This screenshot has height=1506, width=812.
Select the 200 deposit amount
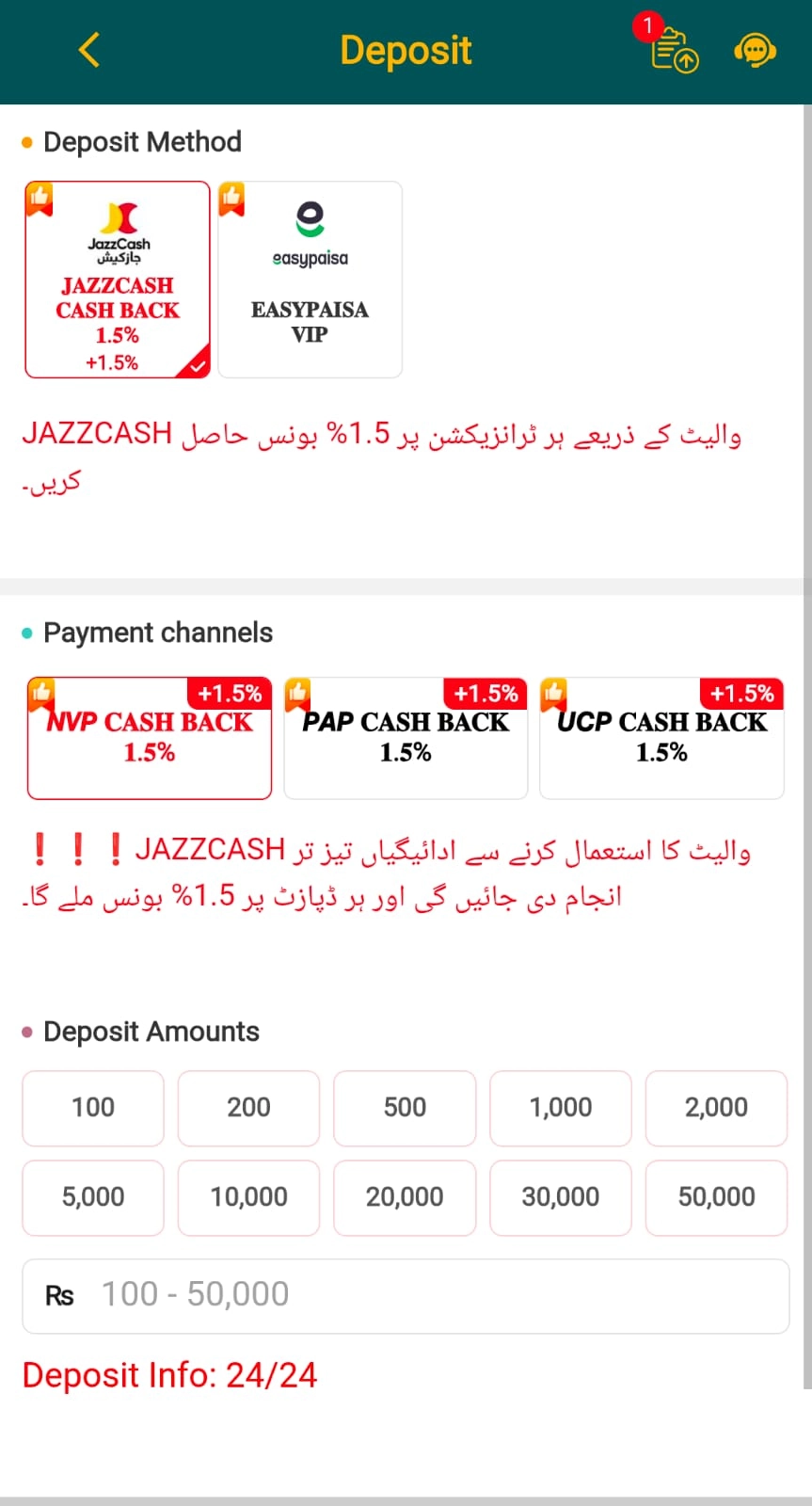(x=248, y=1108)
